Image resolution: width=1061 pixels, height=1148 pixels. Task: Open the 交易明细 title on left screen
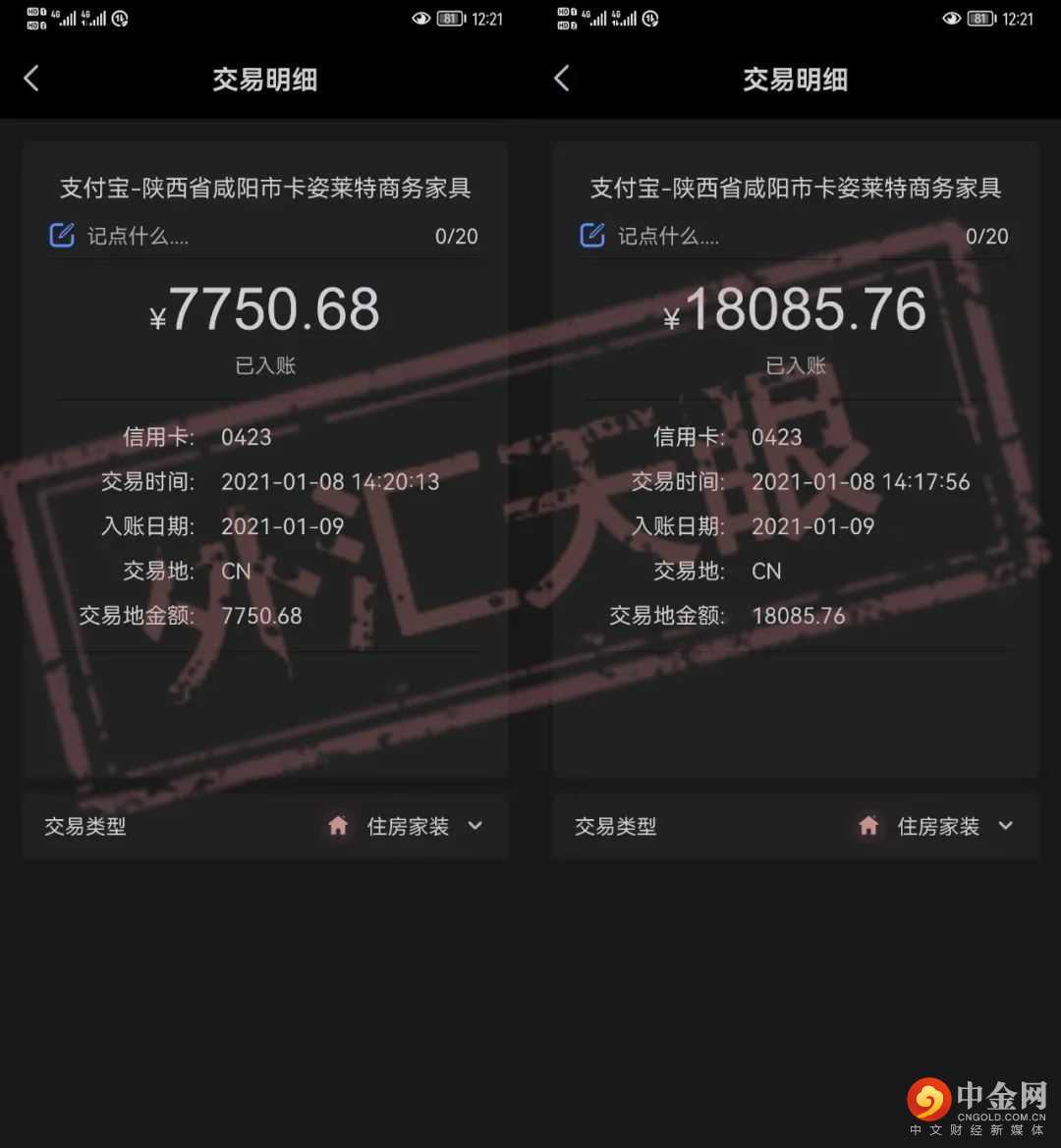(263, 80)
